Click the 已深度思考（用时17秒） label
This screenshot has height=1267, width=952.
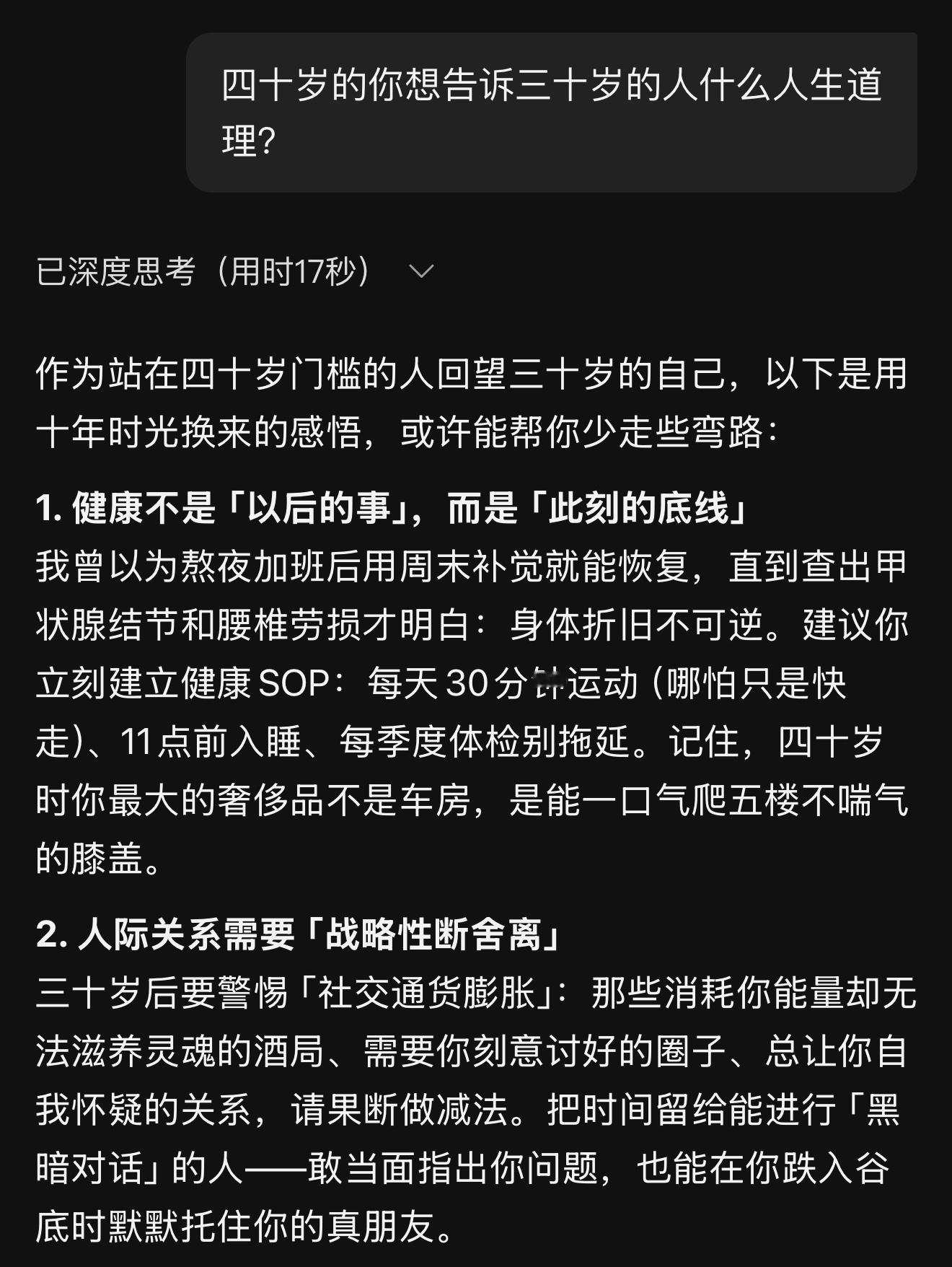(x=202, y=271)
